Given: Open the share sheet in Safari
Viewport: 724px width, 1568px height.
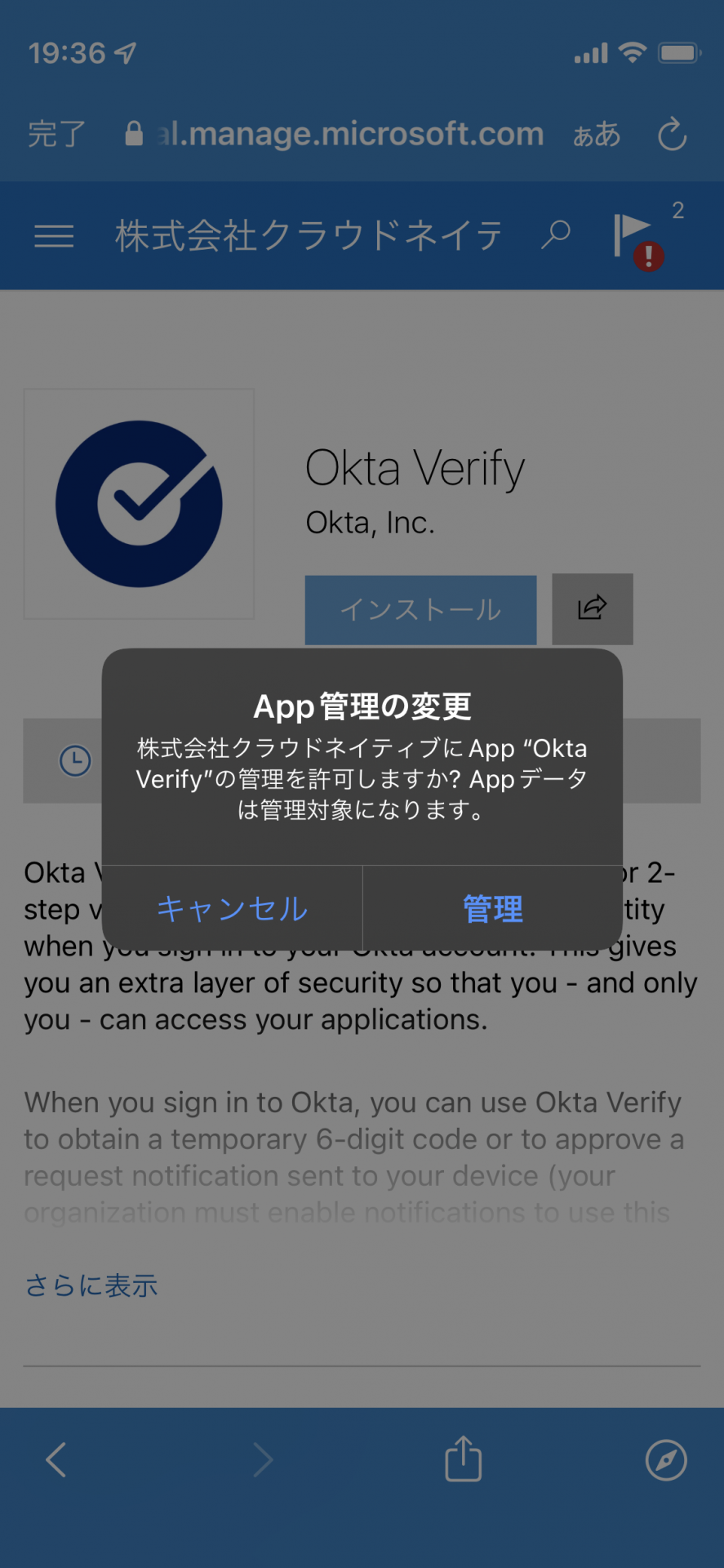Looking at the screenshot, I should click(462, 1459).
